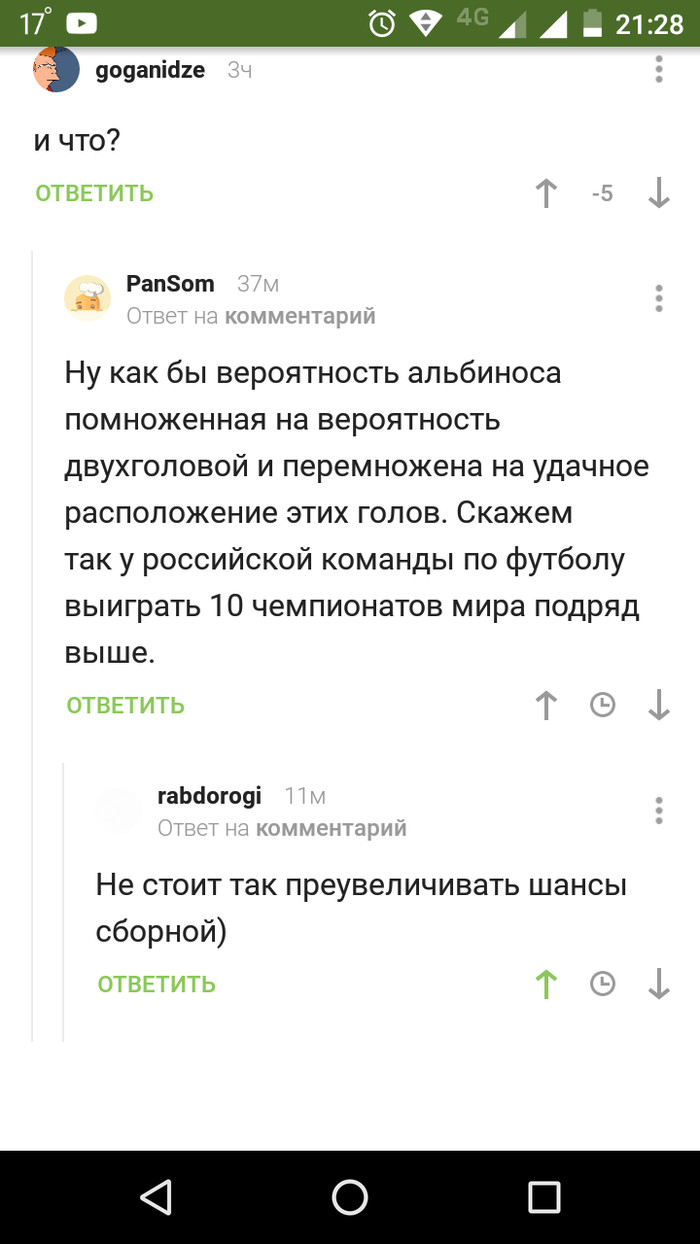
Task: Open overflow menu on rabdorogi's comment
Action: coord(658,810)
